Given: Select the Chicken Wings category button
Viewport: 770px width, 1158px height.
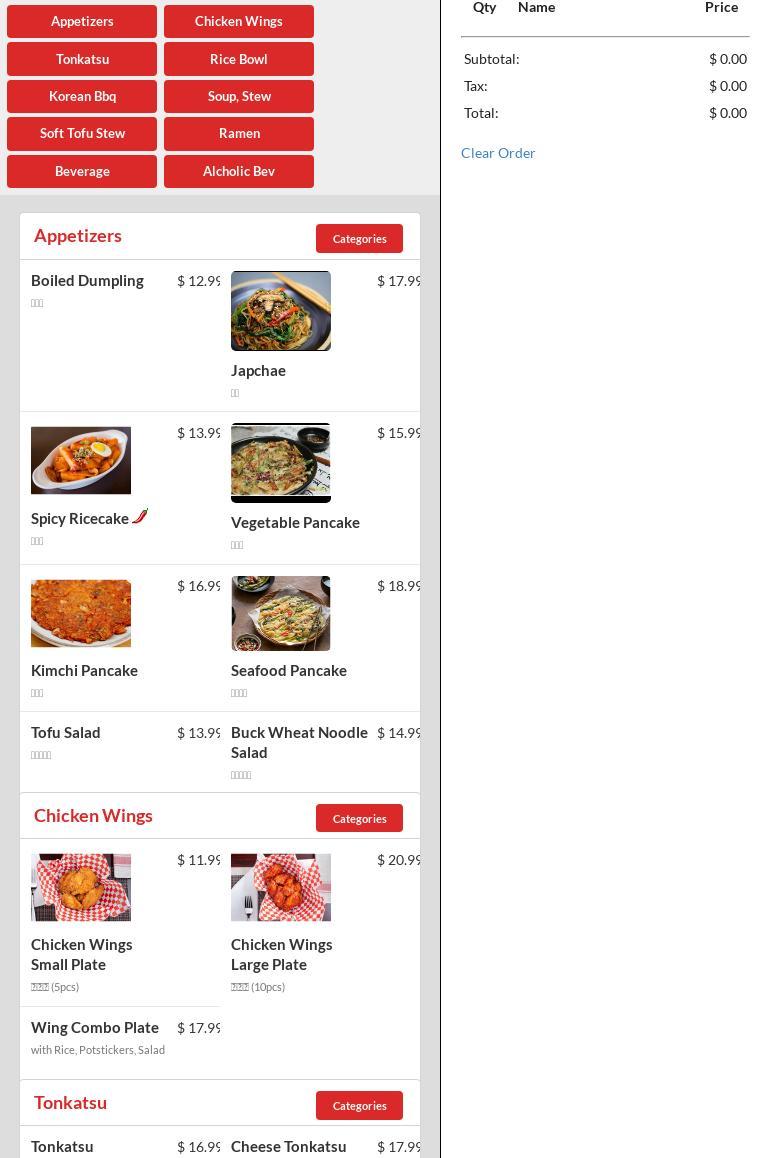Looking at the screenshot, I should pyautogui.click(x=239, y=21).
